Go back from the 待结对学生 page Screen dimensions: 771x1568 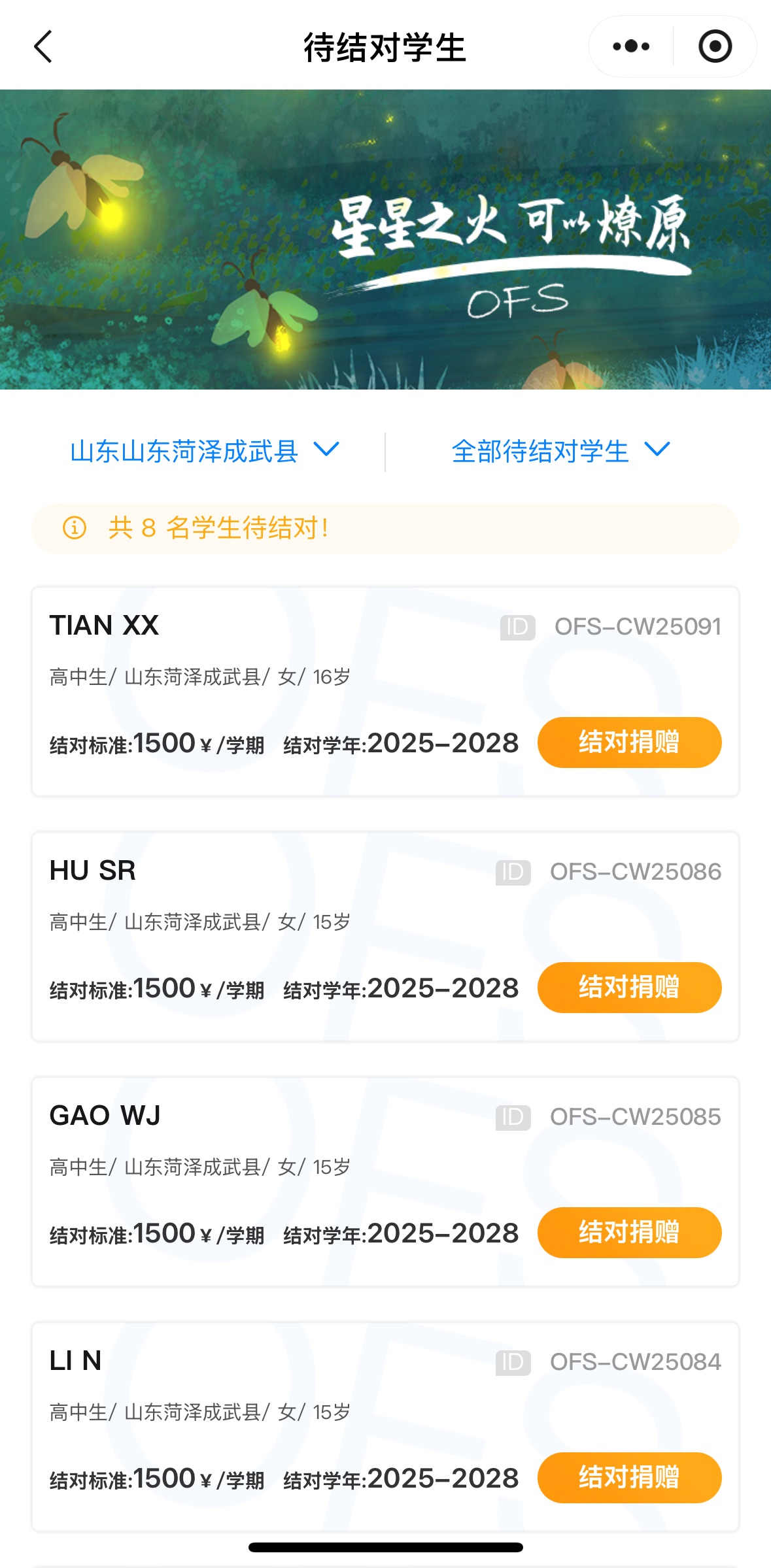pos(43,47)
